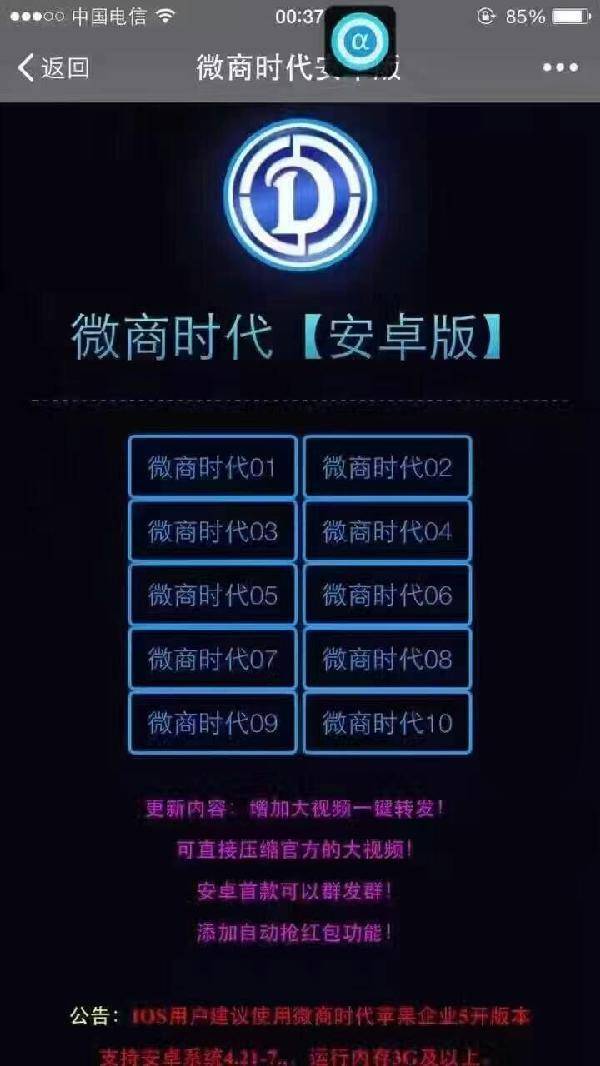Image resolution: width=600 pixels, height=1066 pixels.
Task: Open the 微商时代05 link button
Action: 213,595
